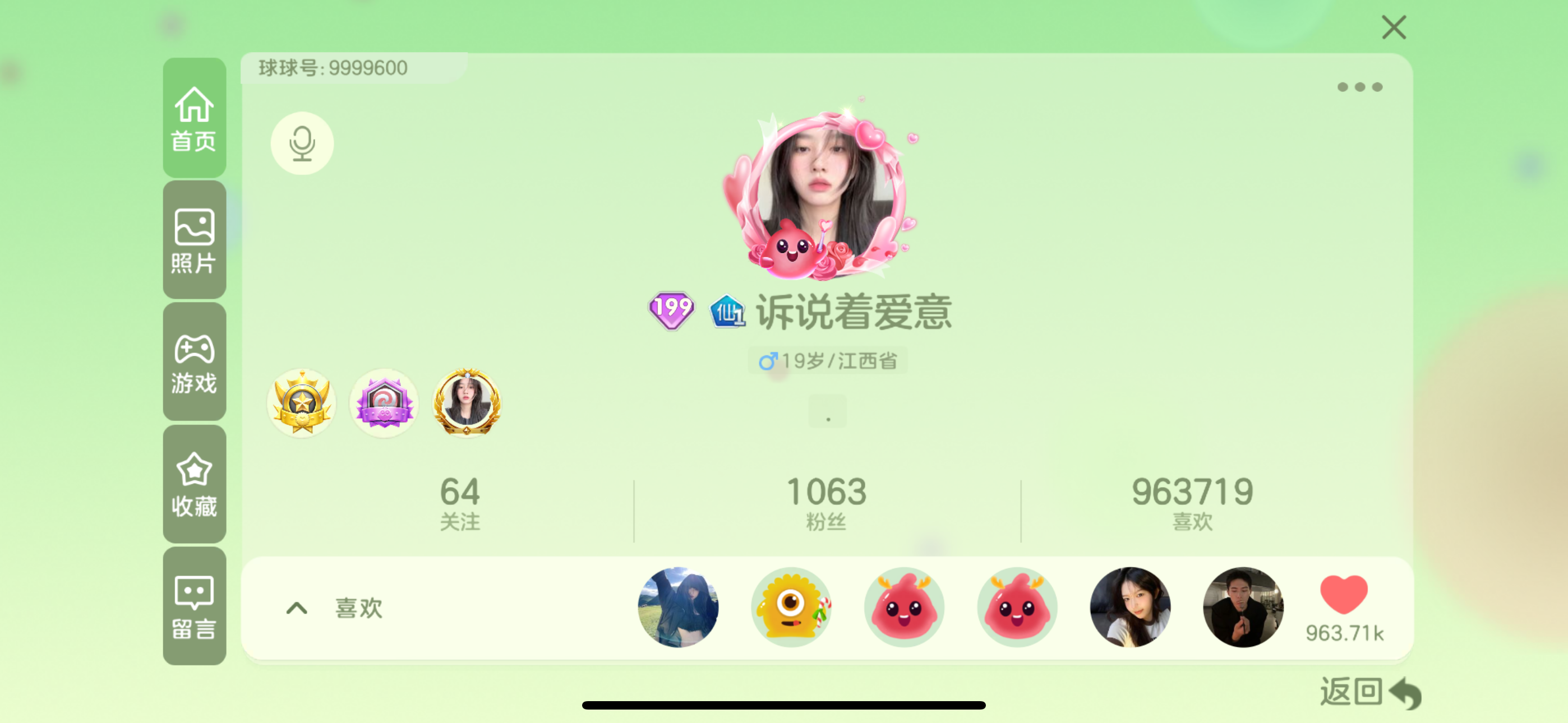The height and width of the screenshot is (723, 1568).
Task: Go to the 留言 messages tab
Action: 194,606
